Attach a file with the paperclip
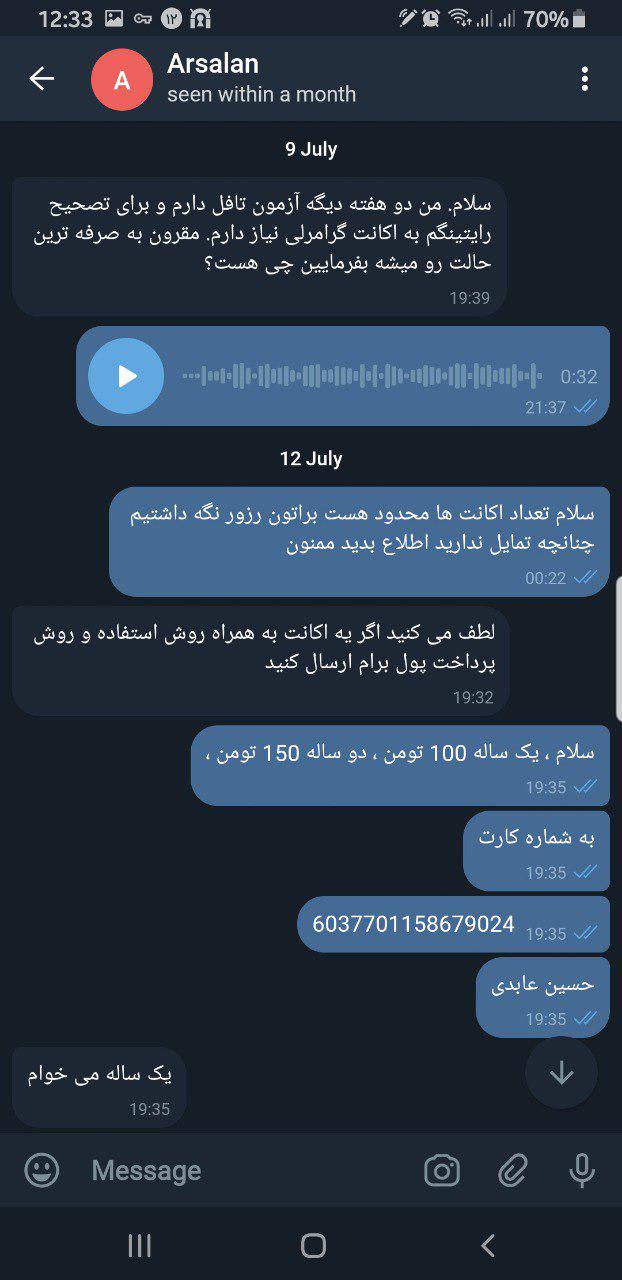 pyautogui.click(x=513, y=1170)
